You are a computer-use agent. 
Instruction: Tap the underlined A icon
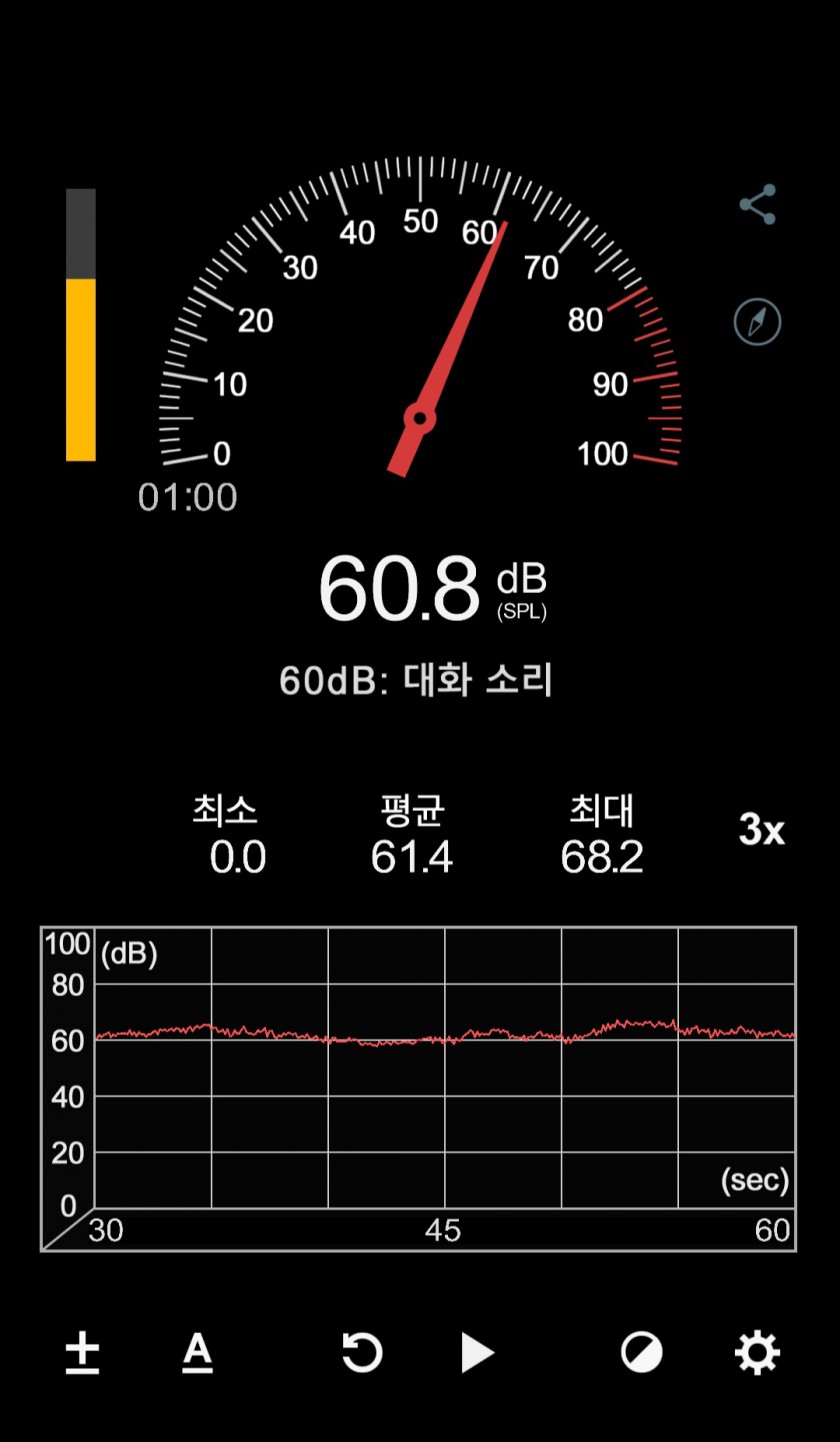(198, 1353)
